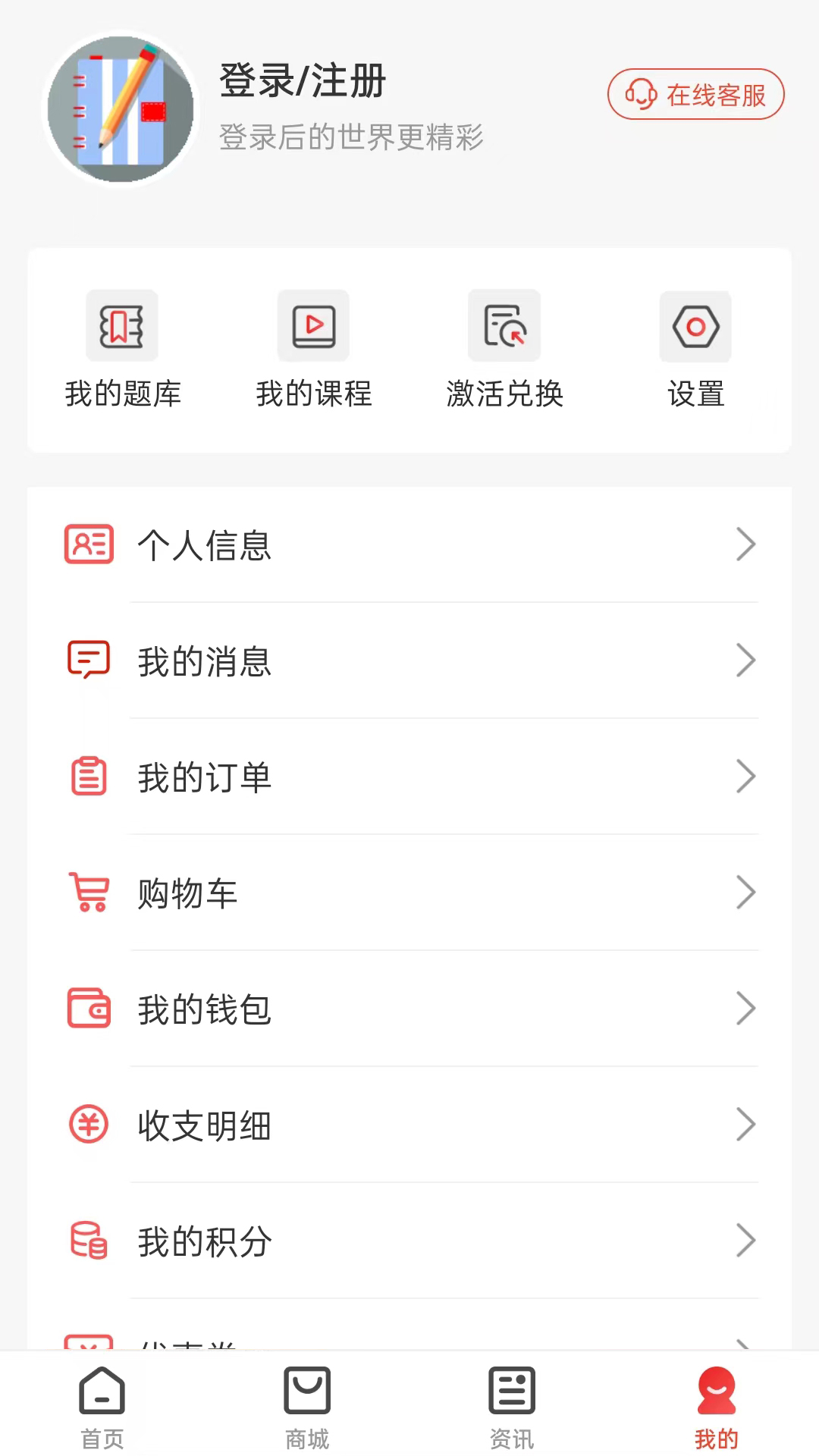This screenshot has width=819, height=1456.
Task: Contact 在线客服 customer service
Action: pos(695,94)
